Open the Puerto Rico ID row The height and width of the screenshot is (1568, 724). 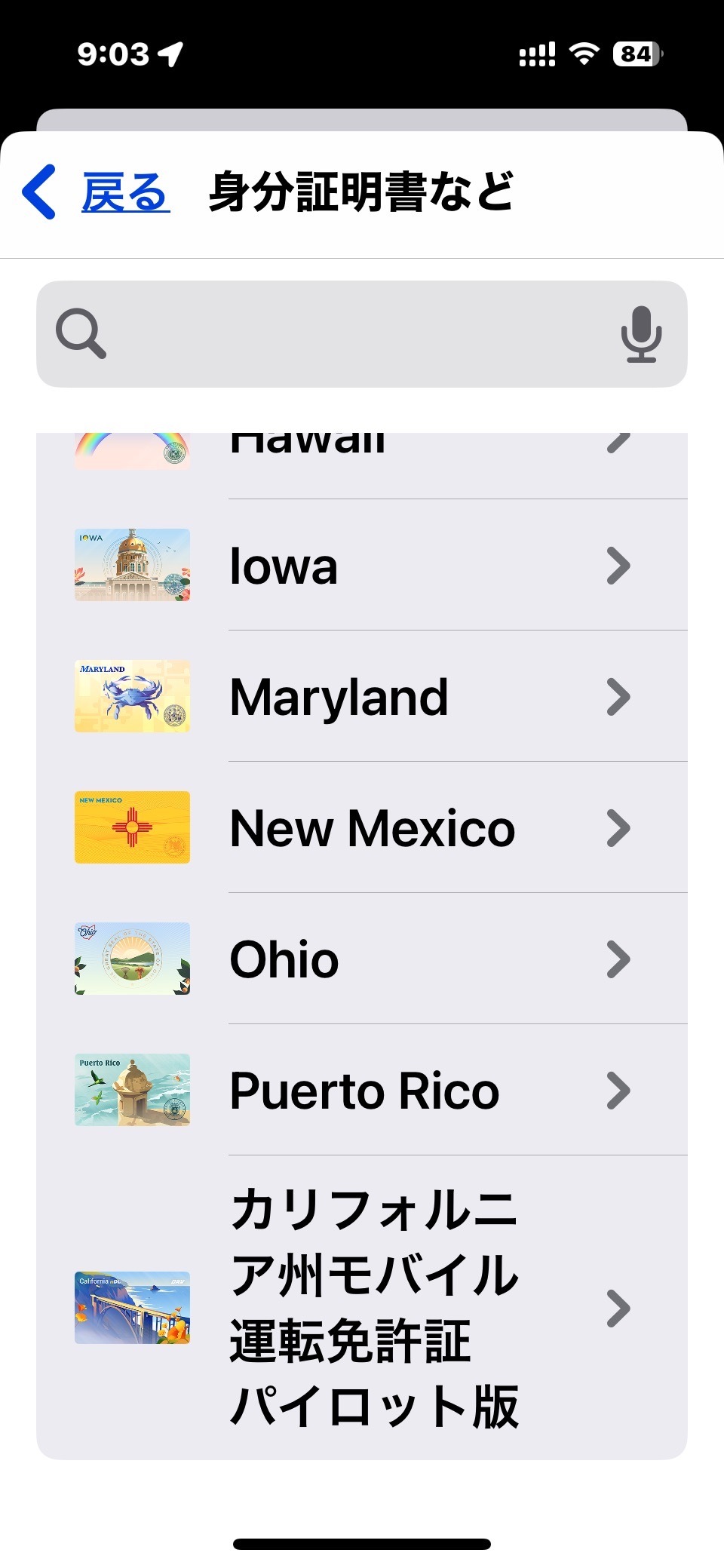pos(362,1091)
